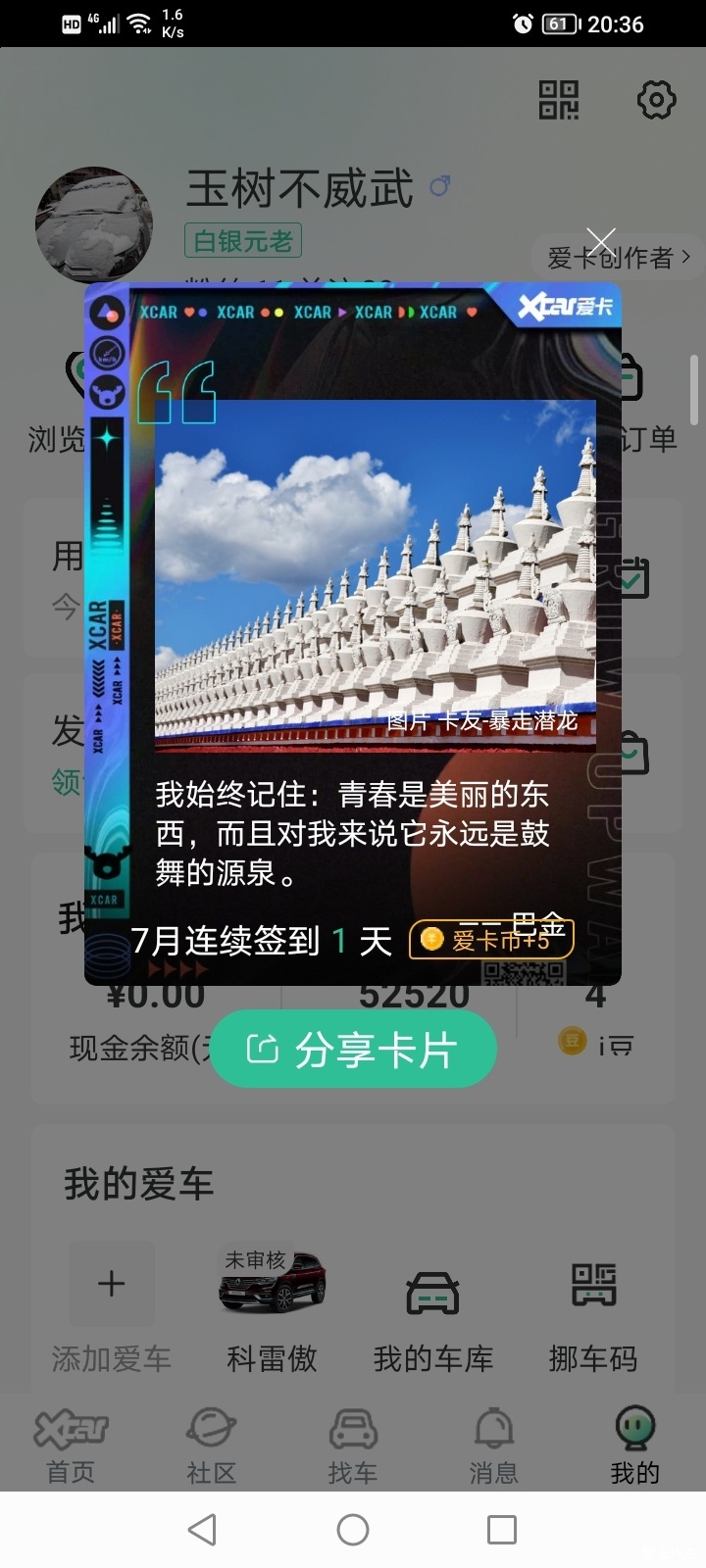This screenshot has width=706, height=1568.
Task: Go to the system home screen
Action: click(x=353, y=1530)
